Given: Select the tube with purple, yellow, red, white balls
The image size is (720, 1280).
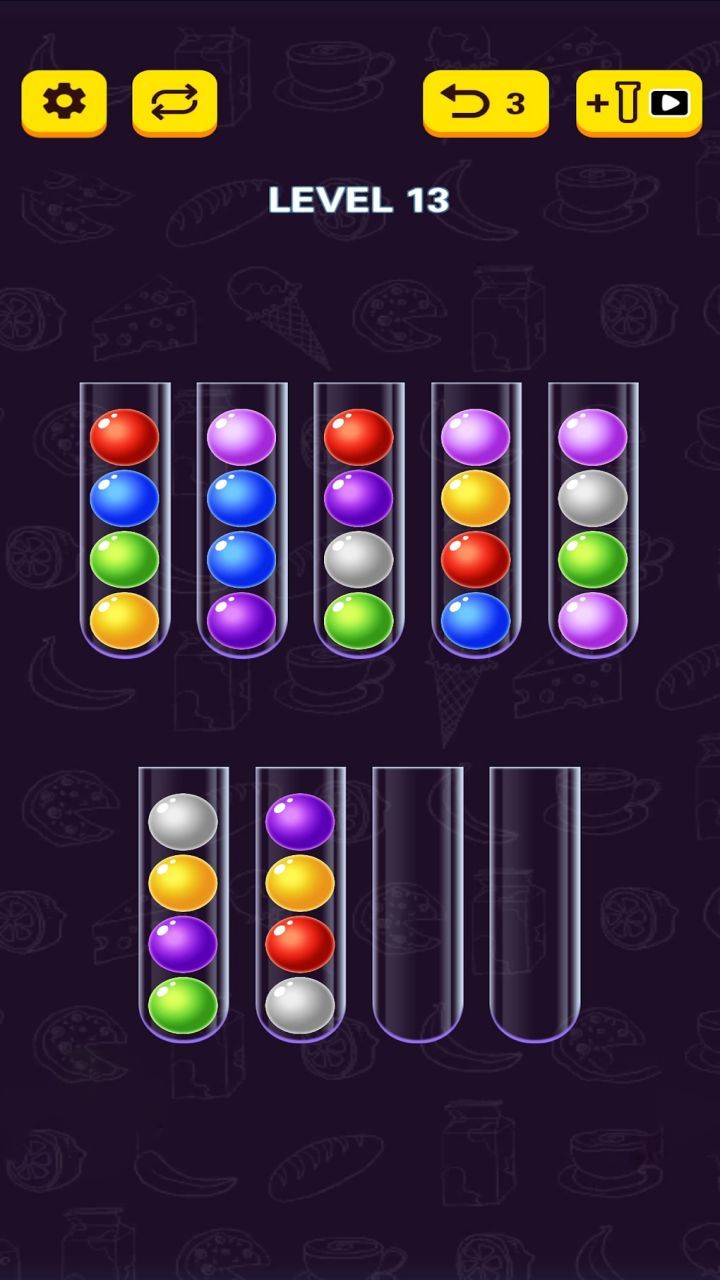Looking at the screenshot, I should [300, 905].
